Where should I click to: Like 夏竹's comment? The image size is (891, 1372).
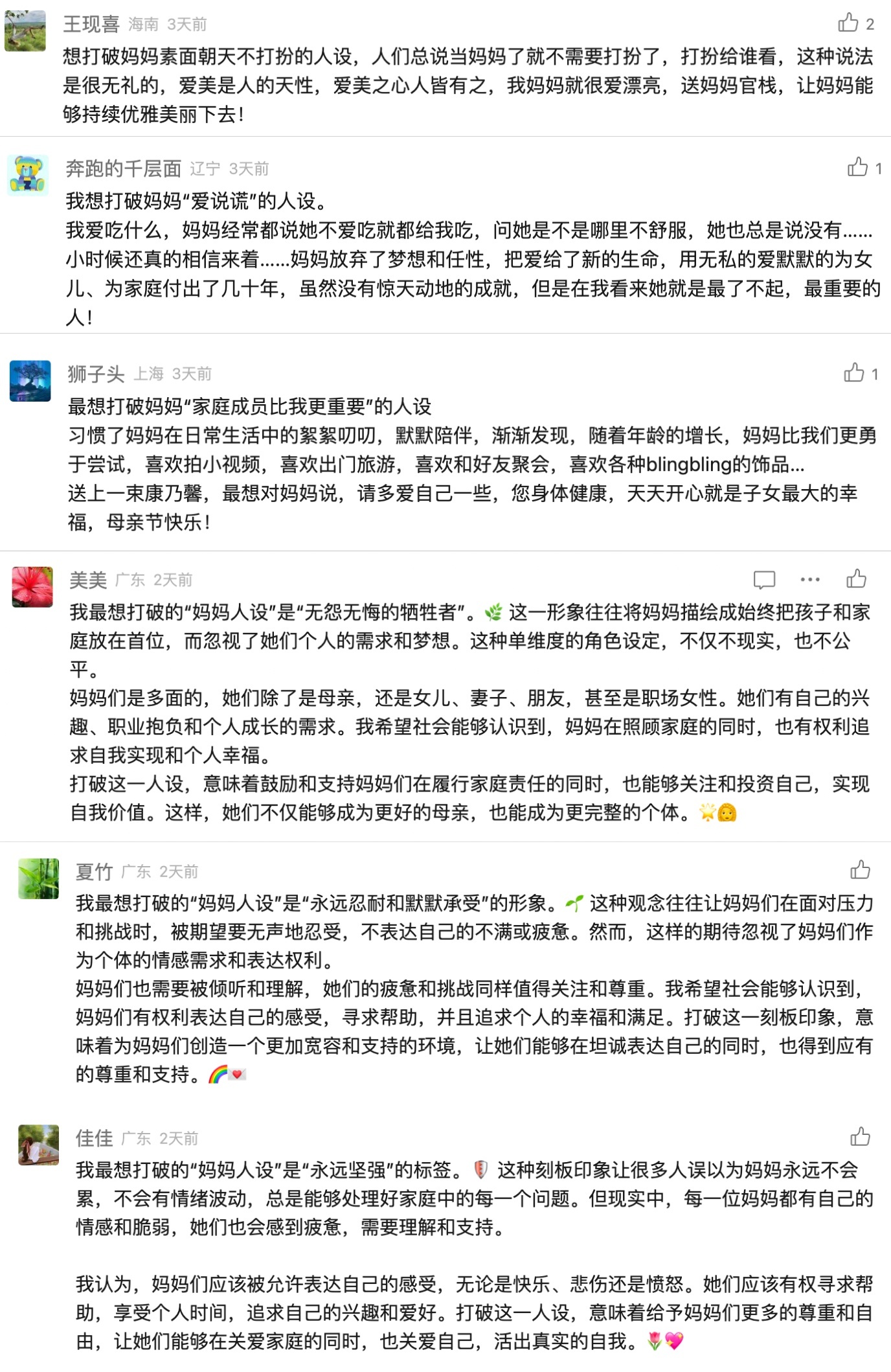coord(860,870)
